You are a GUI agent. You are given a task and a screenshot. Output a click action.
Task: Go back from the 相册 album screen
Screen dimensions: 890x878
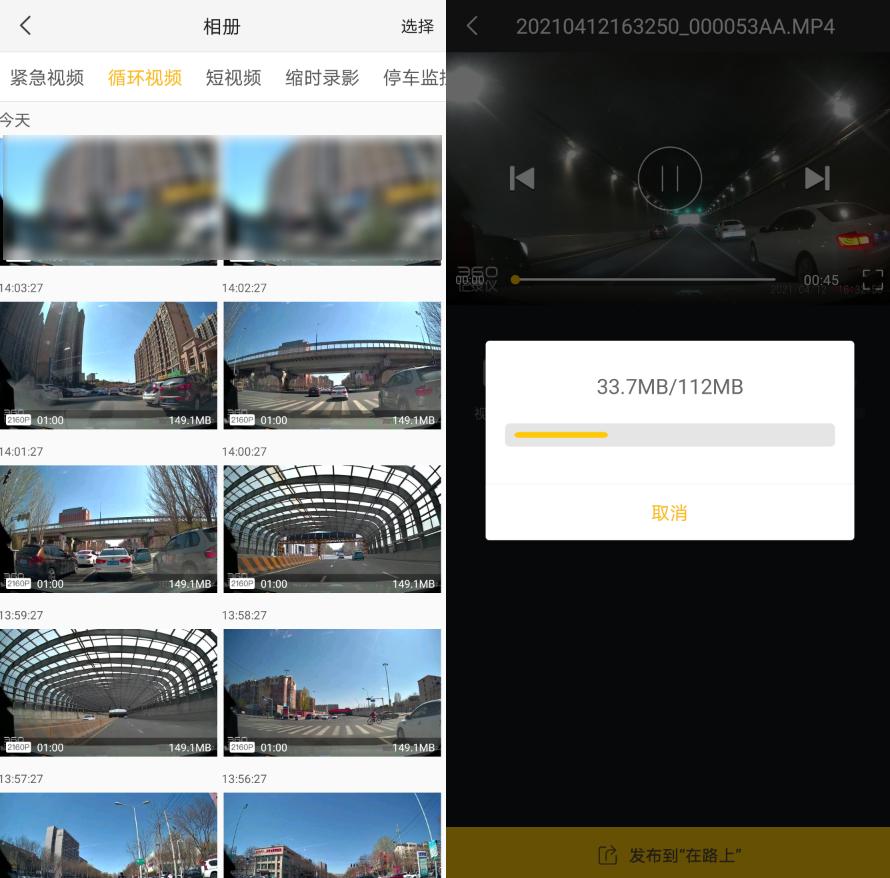click(26, 26)
